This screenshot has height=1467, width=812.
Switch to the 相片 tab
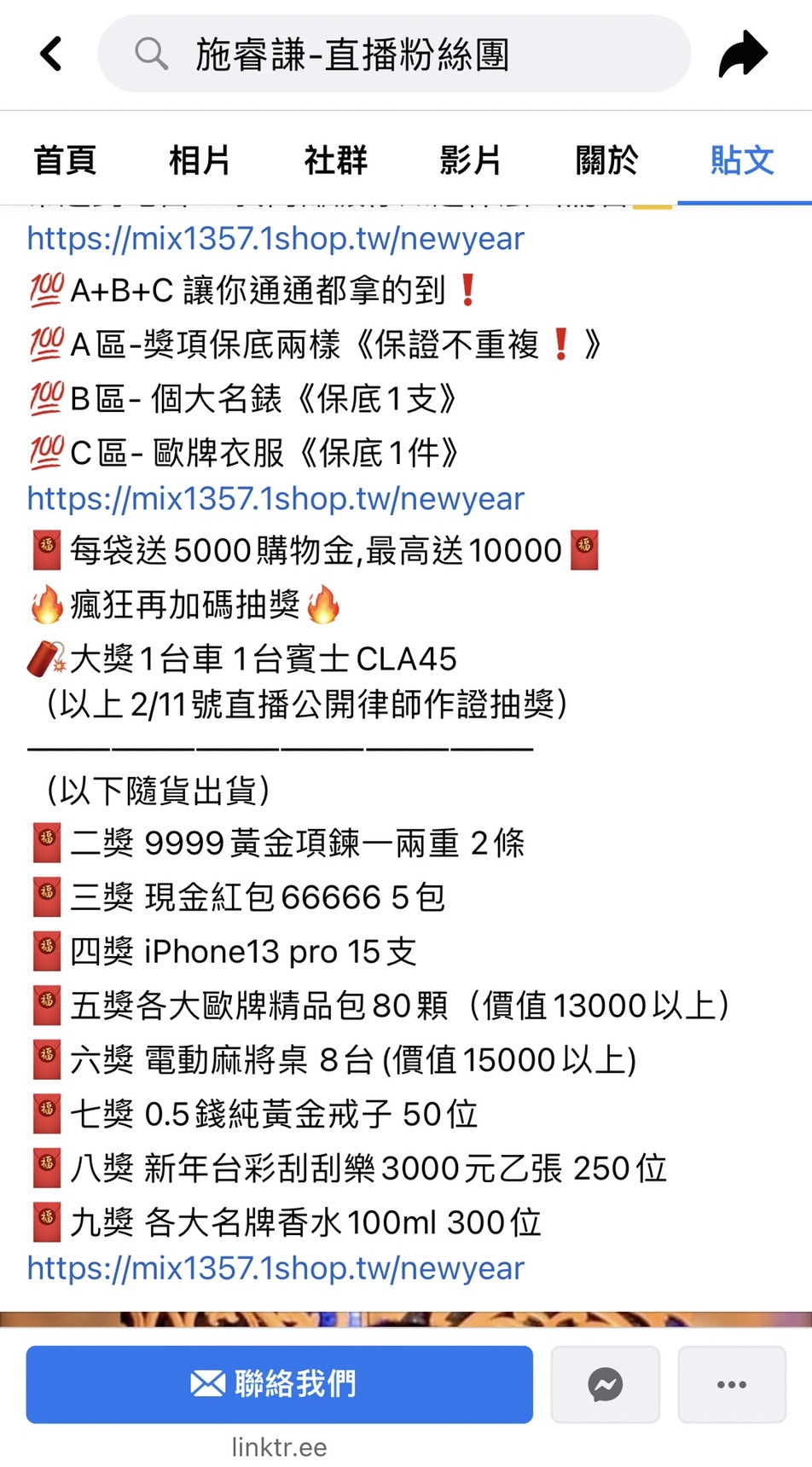pos(200,160)
